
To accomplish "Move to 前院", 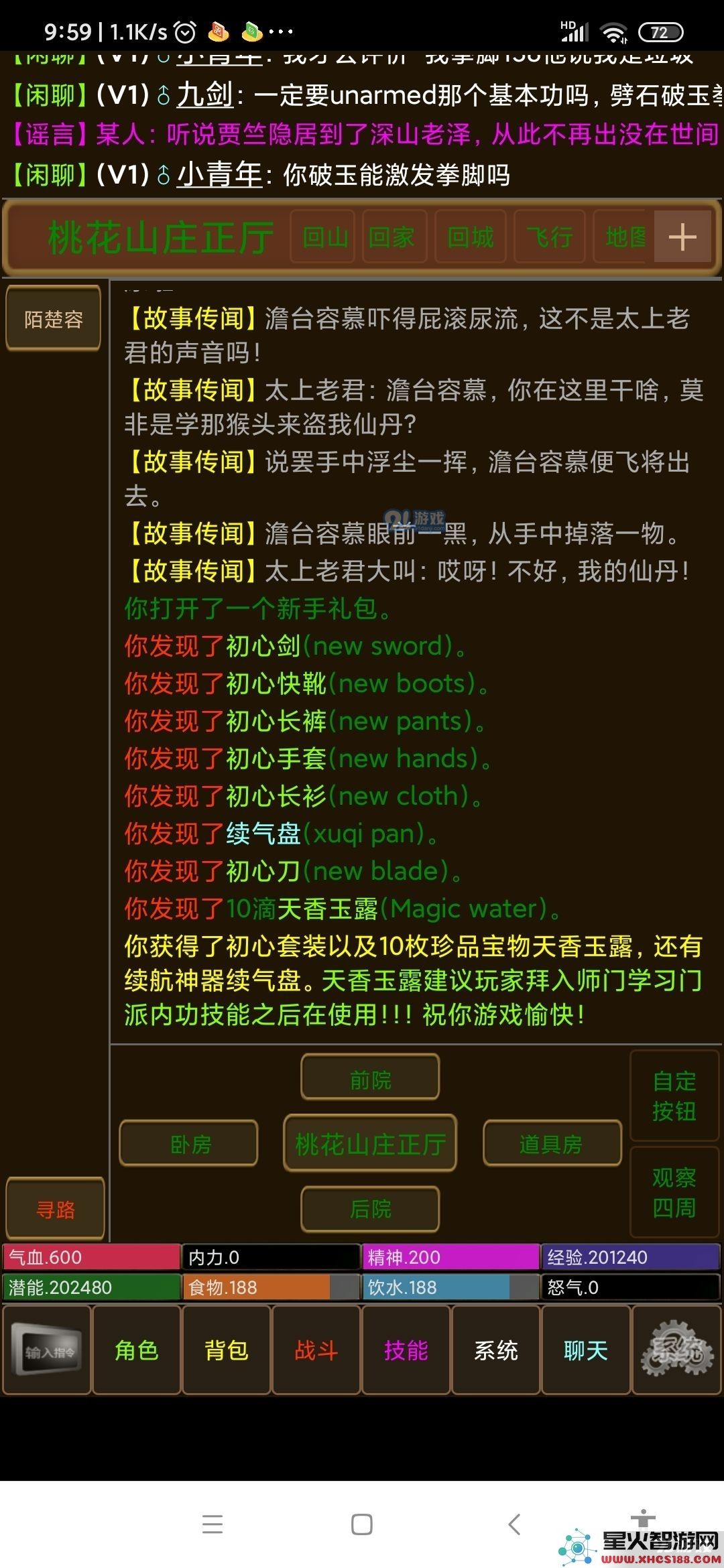I will pyautogui.click(x=370, y=1080).
